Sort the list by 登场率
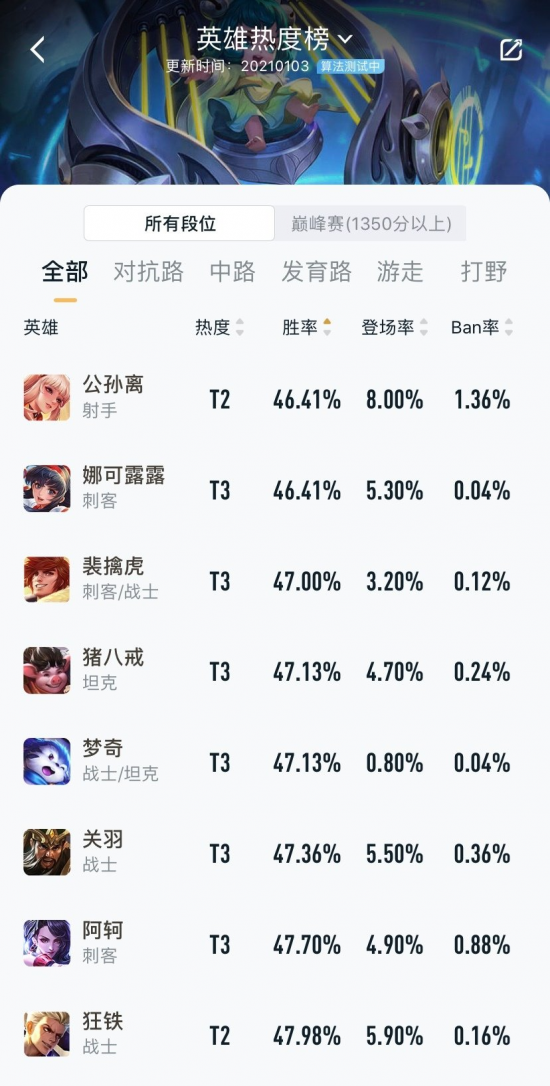Viewport: 550px width, 1086px height. click(x=395, y=328)
